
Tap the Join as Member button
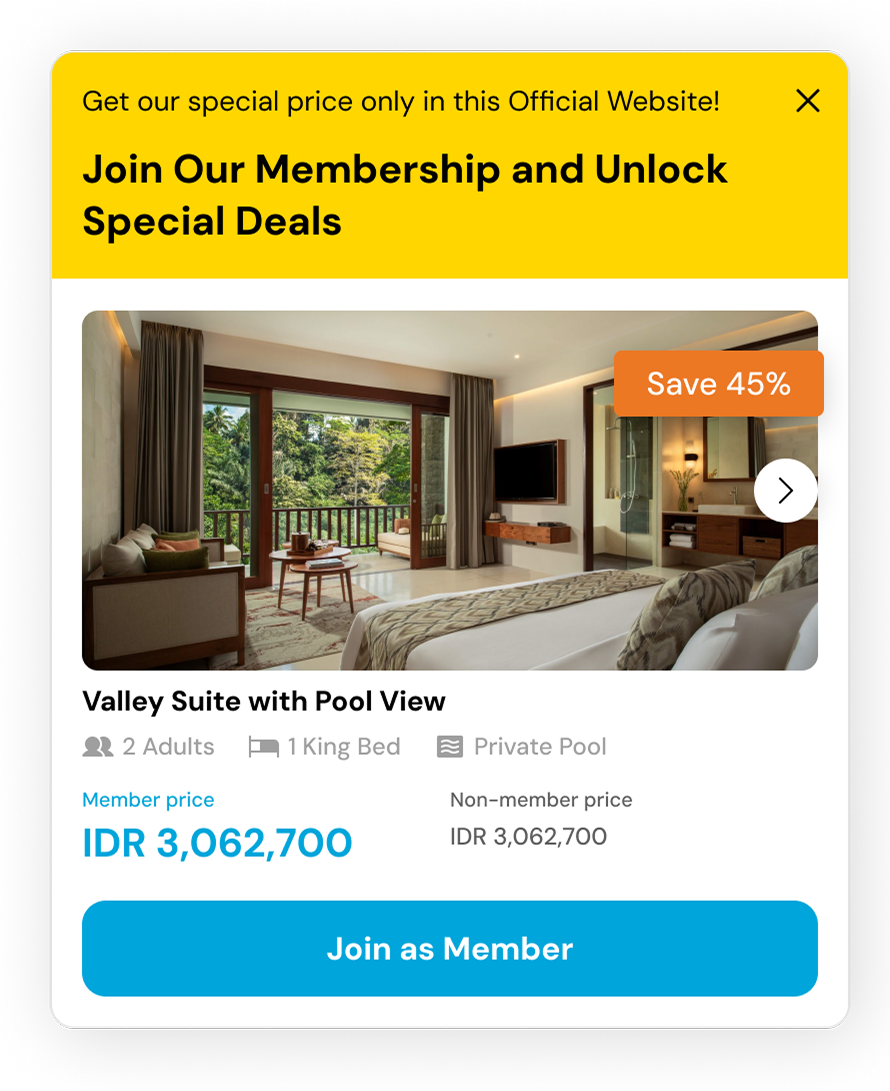pos(449,948)
